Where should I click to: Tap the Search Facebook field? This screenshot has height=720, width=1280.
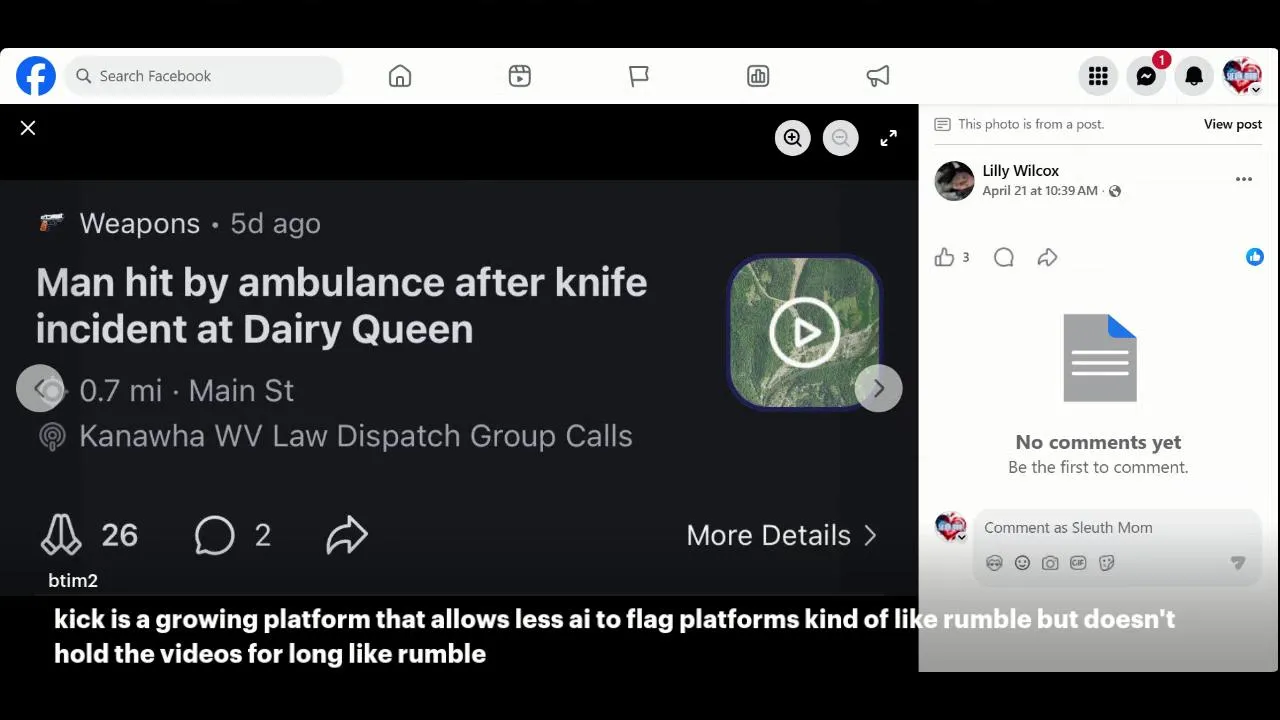click(205, 76)
